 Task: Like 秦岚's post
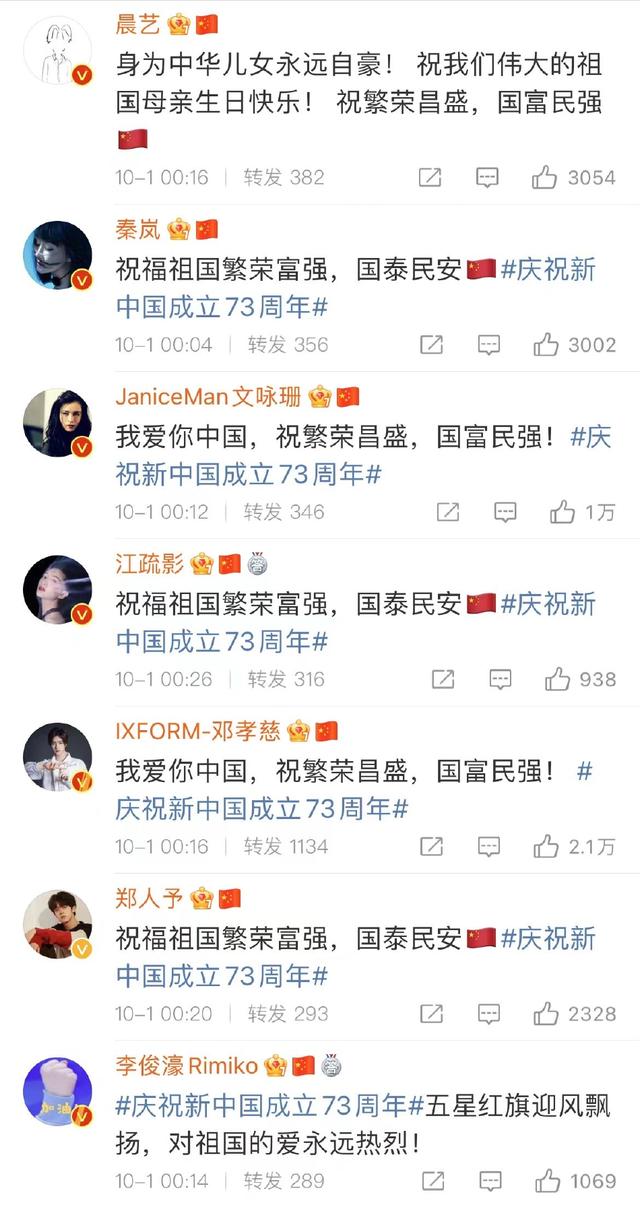[546, 345]
